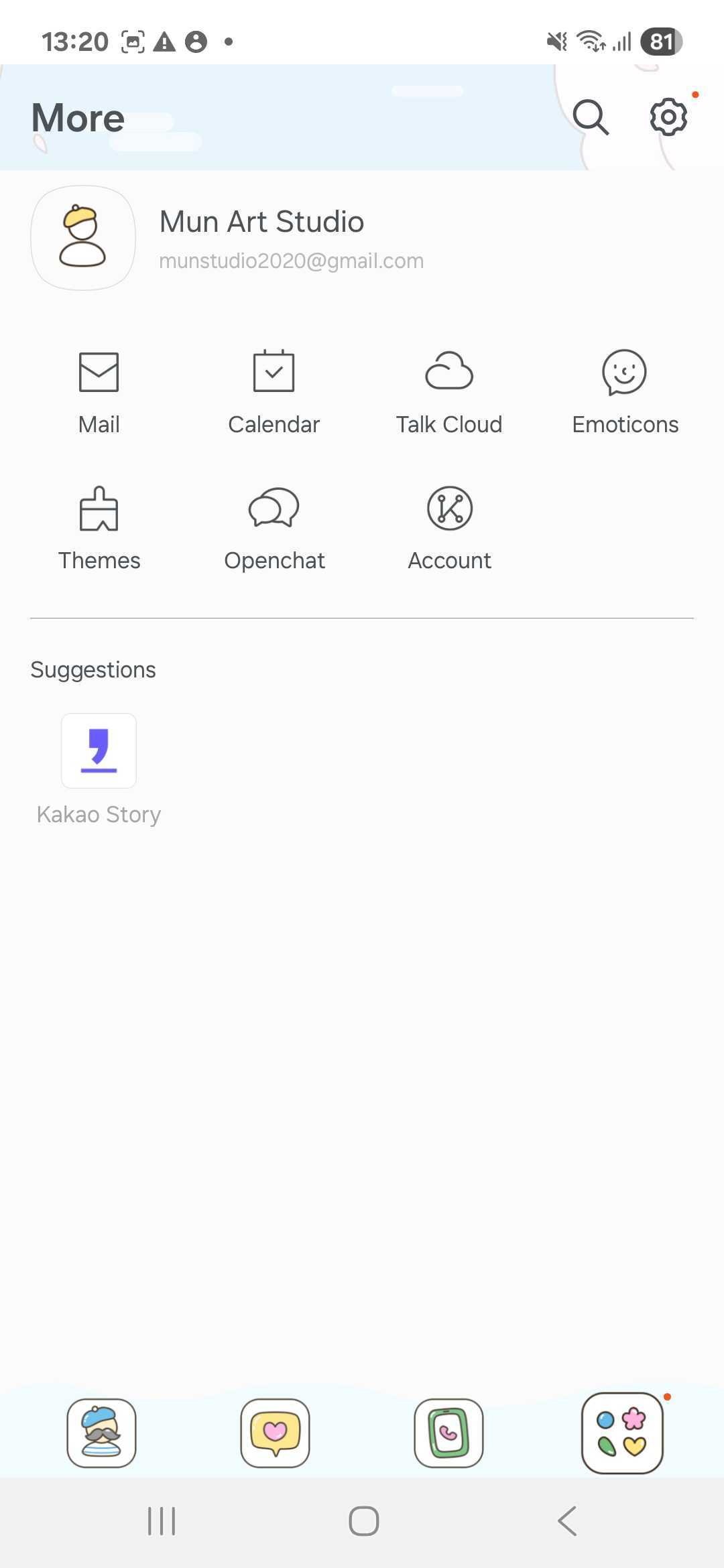Viewport: 724px width, 1568px height.
Task: Switch to the Friends tab
Action: 101,1433
